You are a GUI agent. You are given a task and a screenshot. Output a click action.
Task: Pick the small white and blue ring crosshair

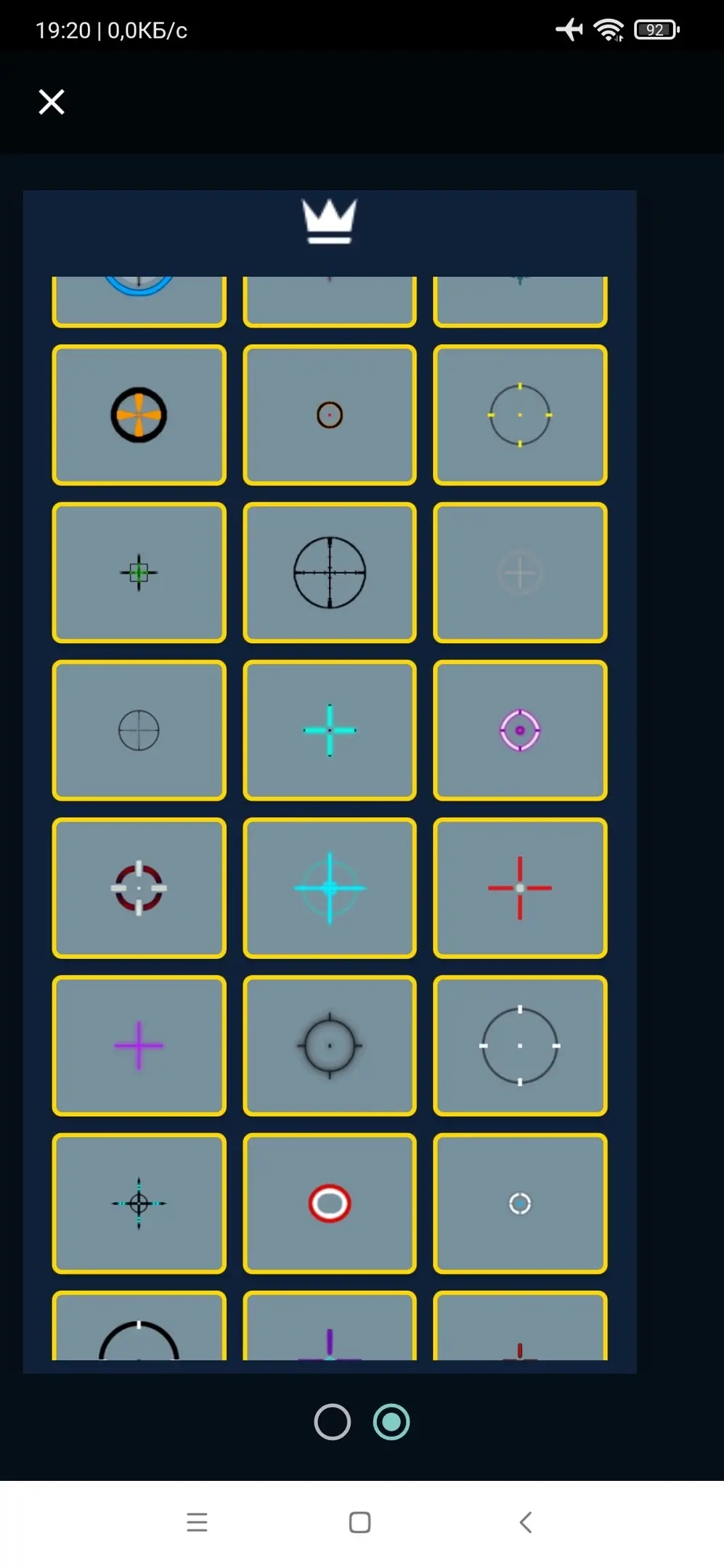[520, 1204]
